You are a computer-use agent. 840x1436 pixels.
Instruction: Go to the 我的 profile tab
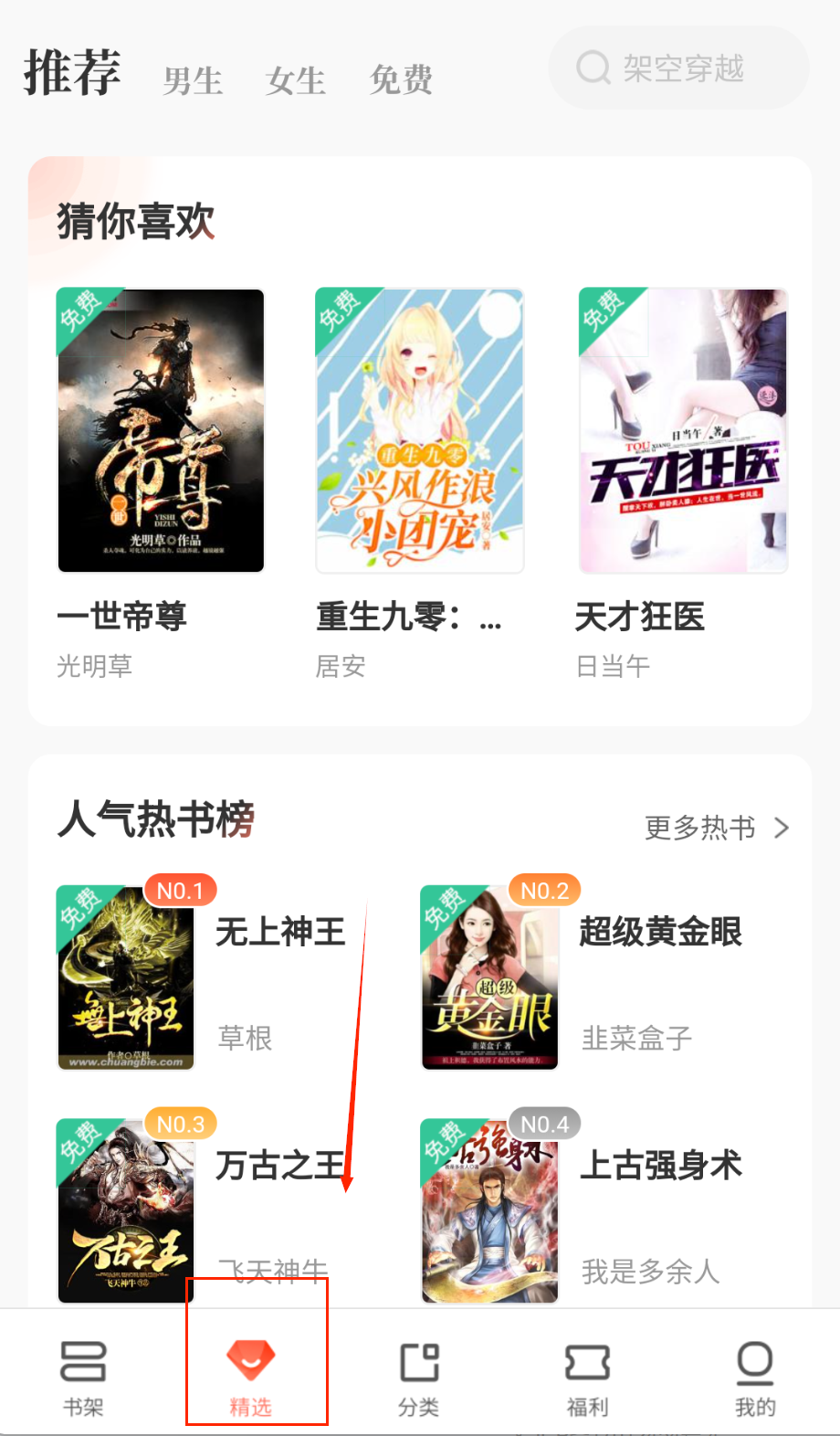click(755, 1378)
